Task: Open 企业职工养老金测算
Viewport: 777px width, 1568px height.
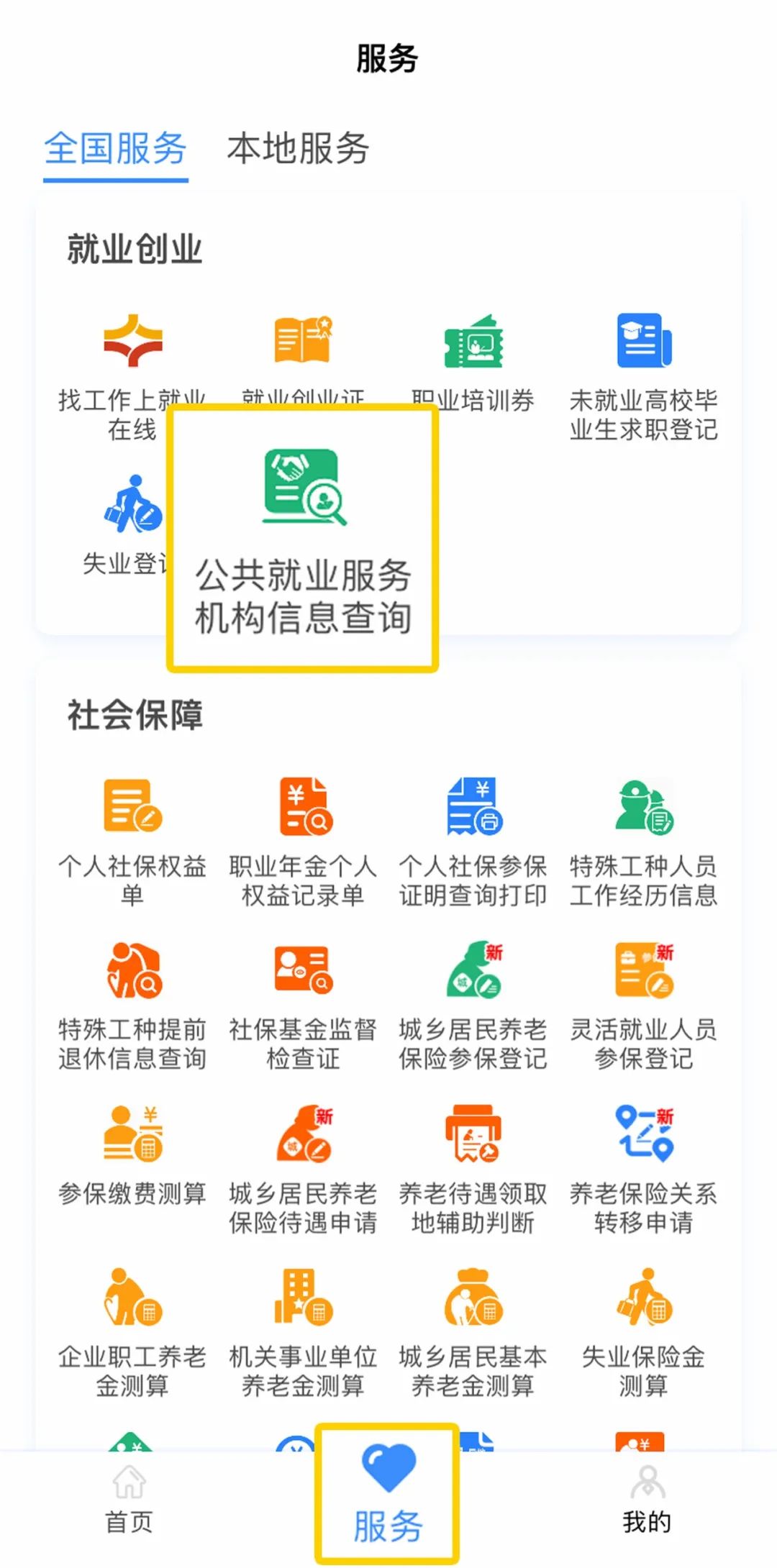Action: coord(132,1333)
